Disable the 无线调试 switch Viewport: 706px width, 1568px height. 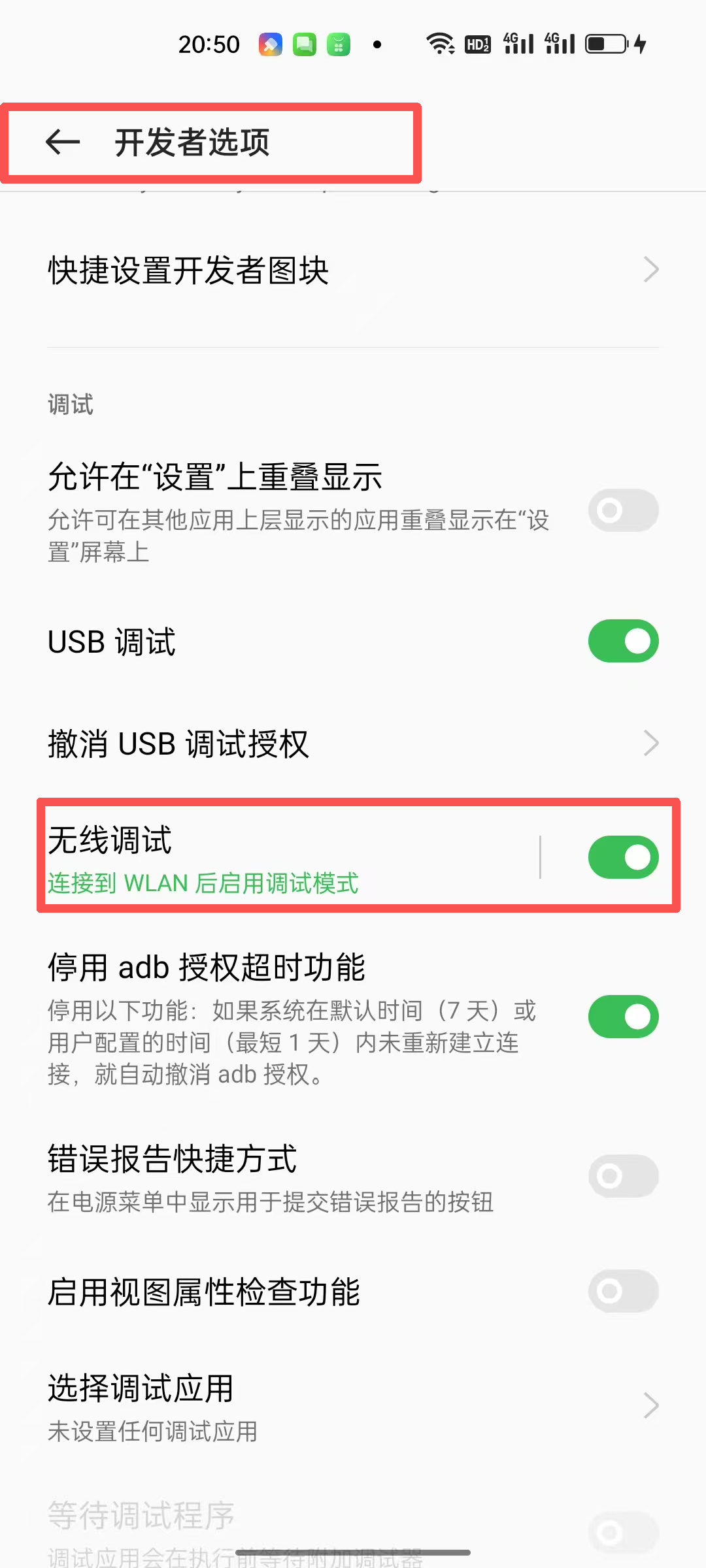pos(623,857)
